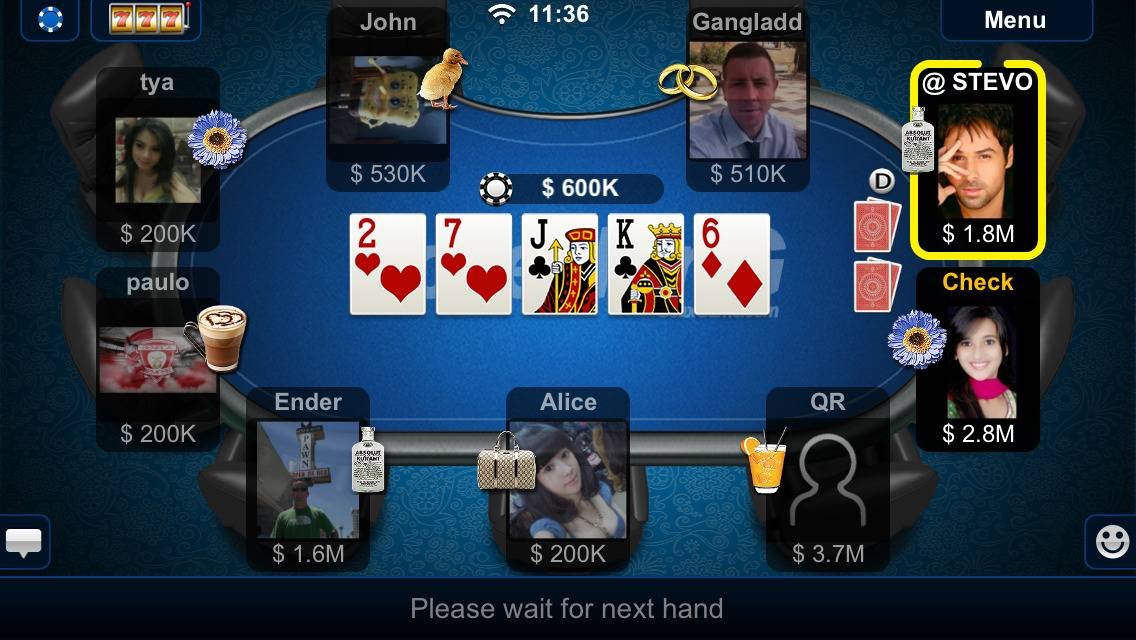This screenshot has width=1136, height=640.
Task: View player @ STEVO's profile
Action: tap(976, 160)
